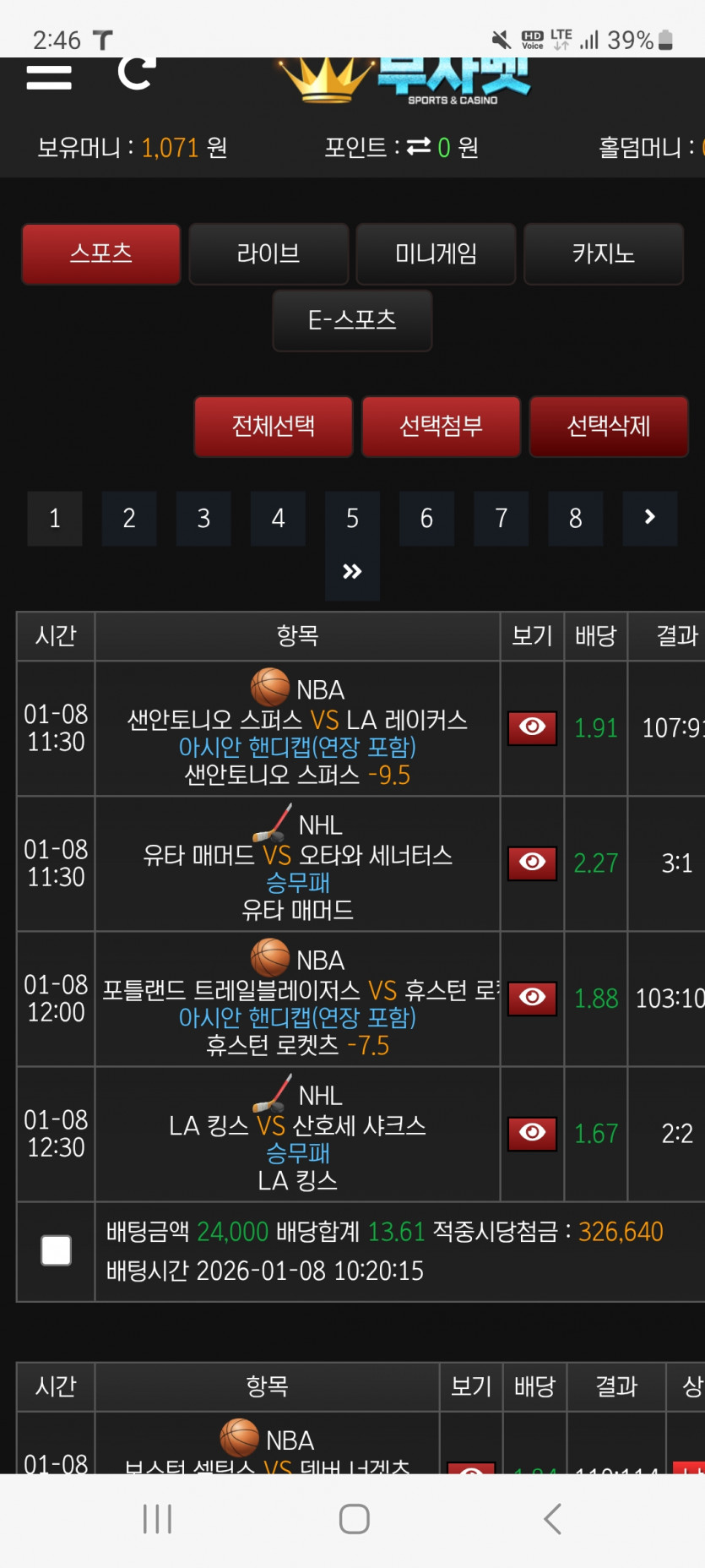The width and height of the screenshot is (705, 1568).
Task: View details of 유타 매머드 vs 오타와 game
Action: [532, 863]
